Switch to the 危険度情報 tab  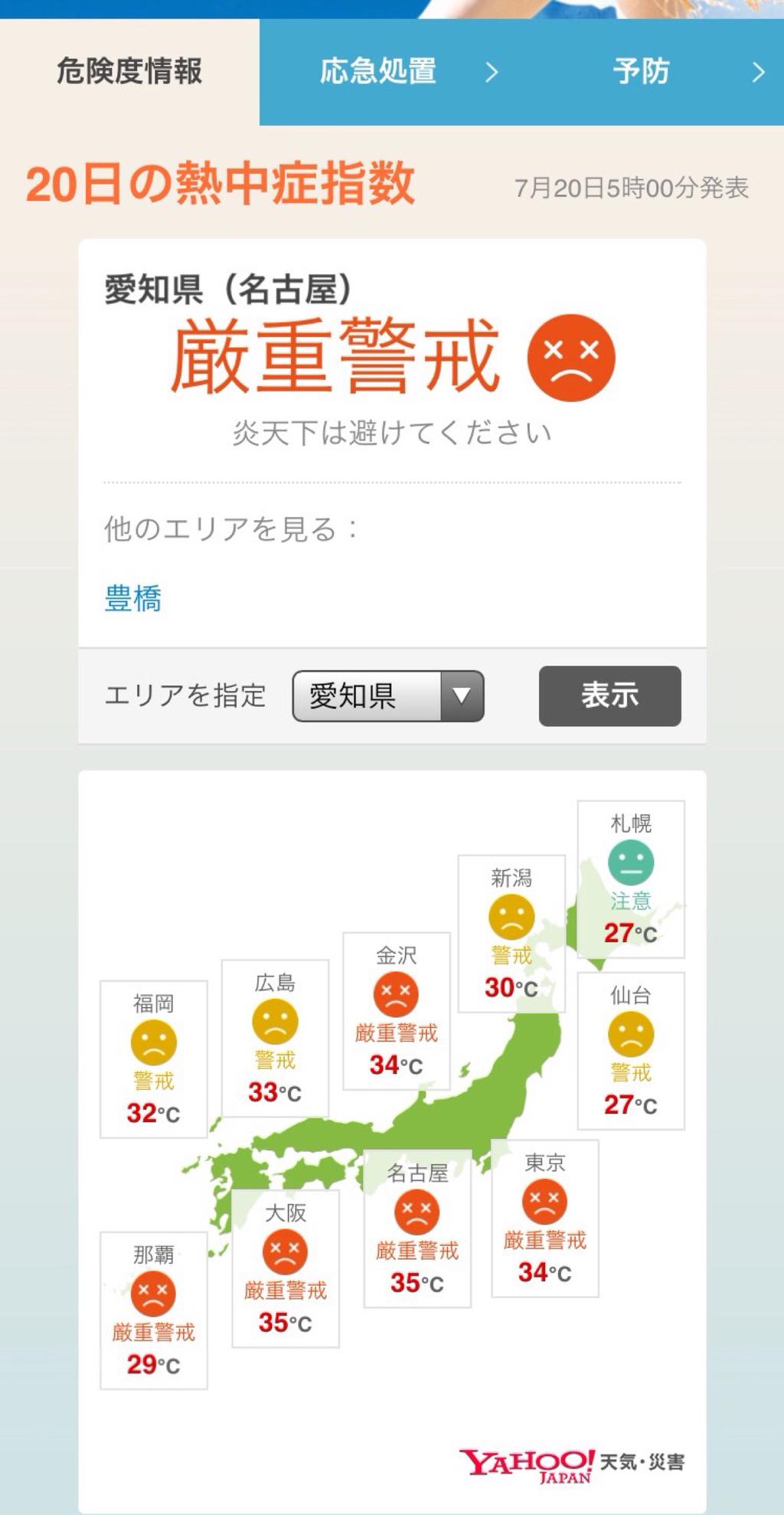[x=129, y=72]
